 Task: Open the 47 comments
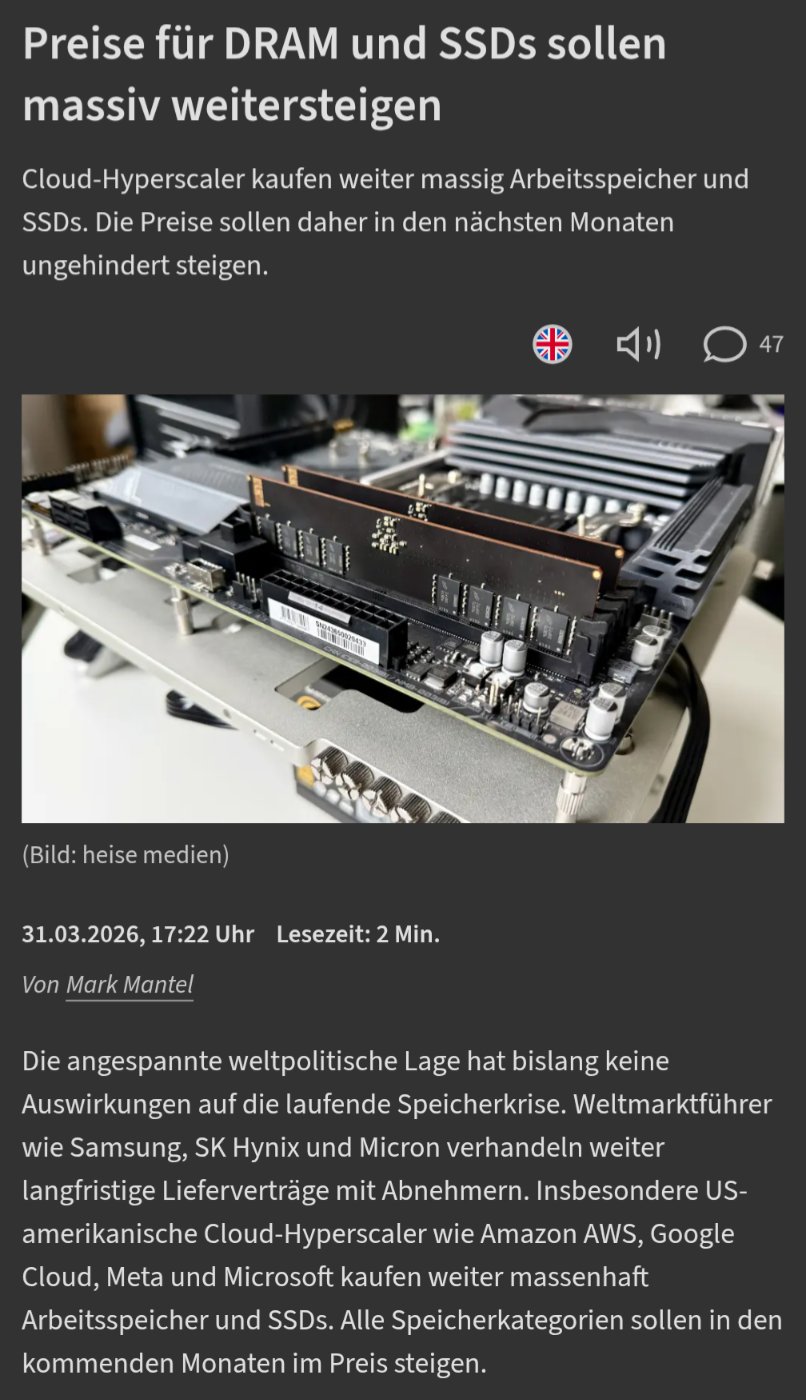point(742,345)
